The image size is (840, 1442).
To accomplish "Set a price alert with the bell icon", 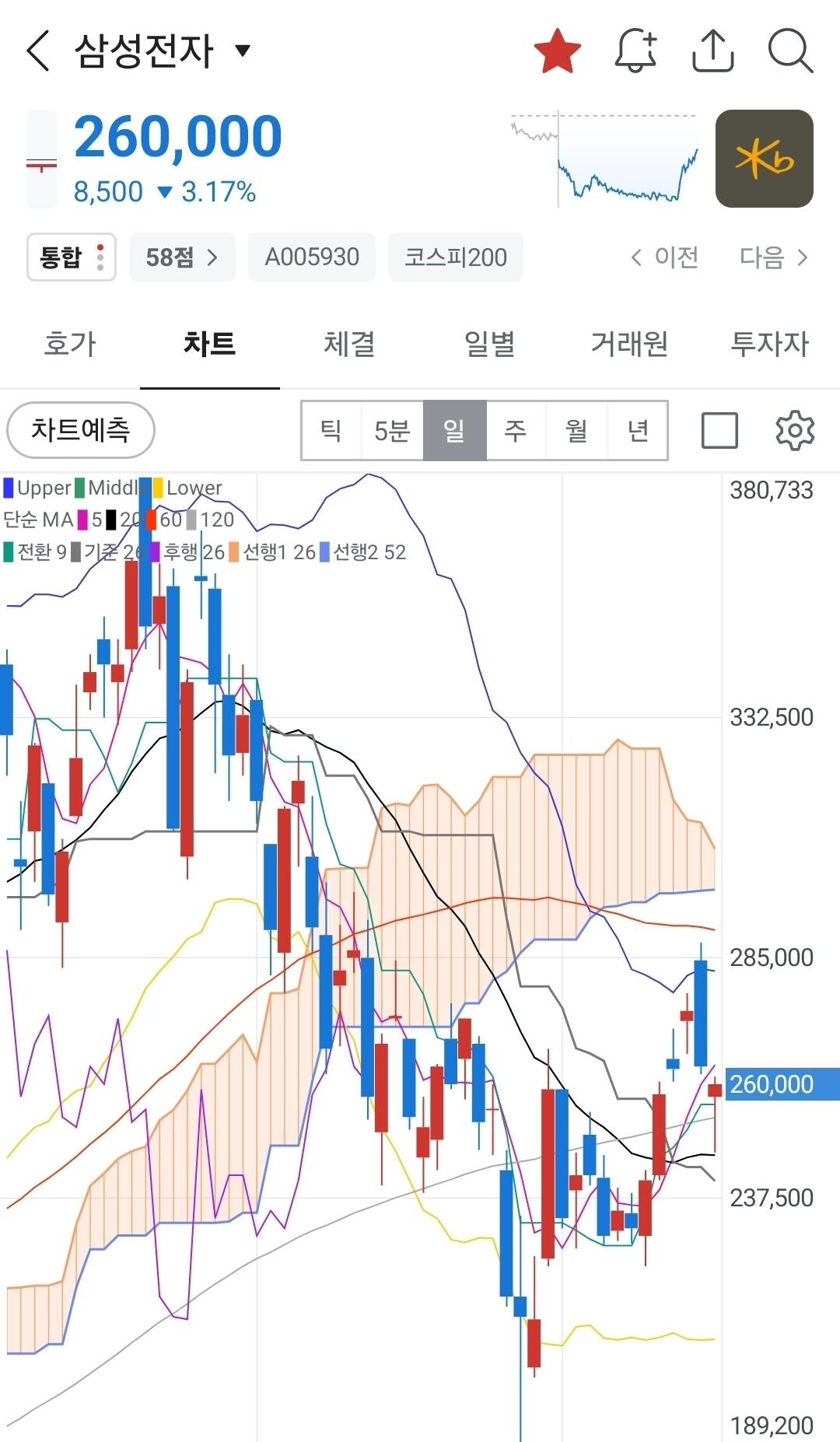I will point(635,51).
